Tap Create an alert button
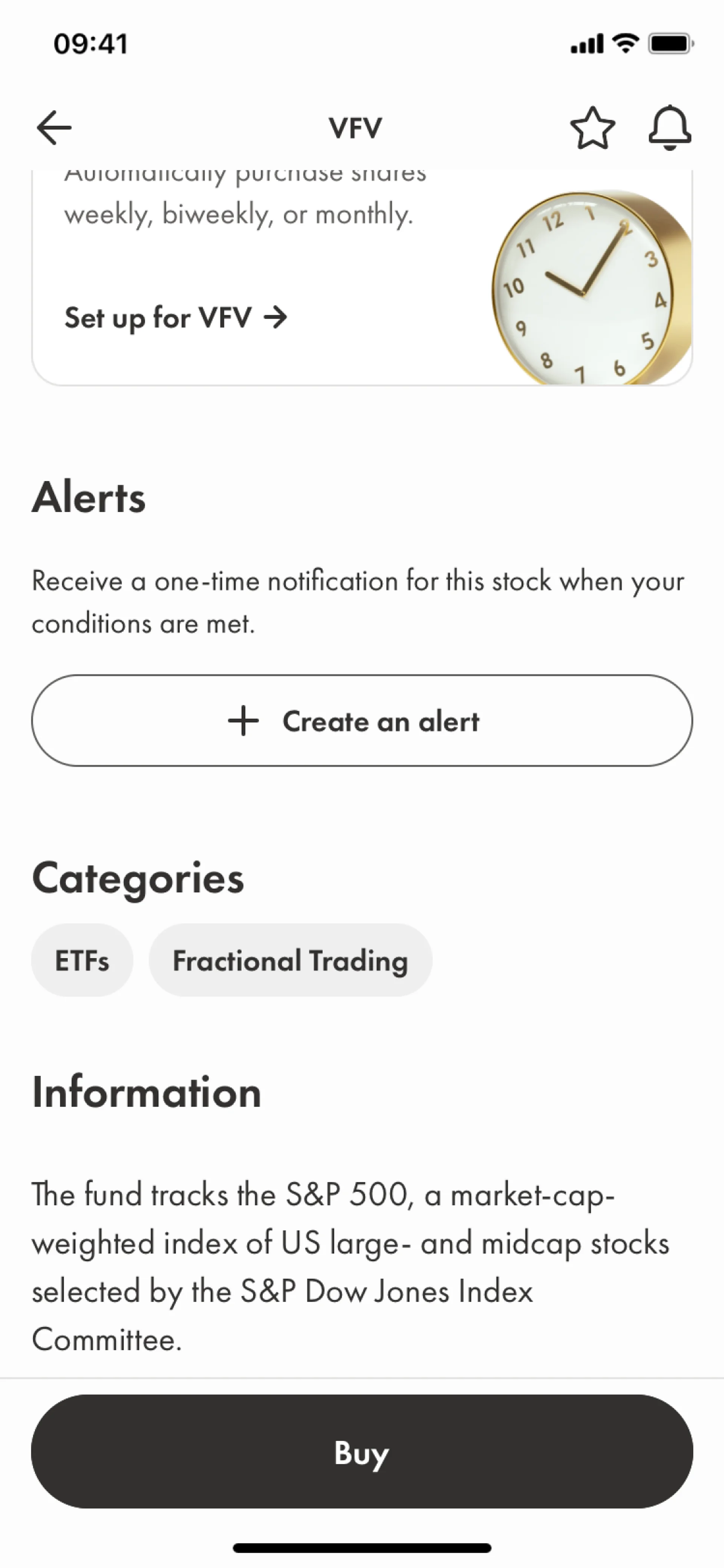 pos(362,721)
